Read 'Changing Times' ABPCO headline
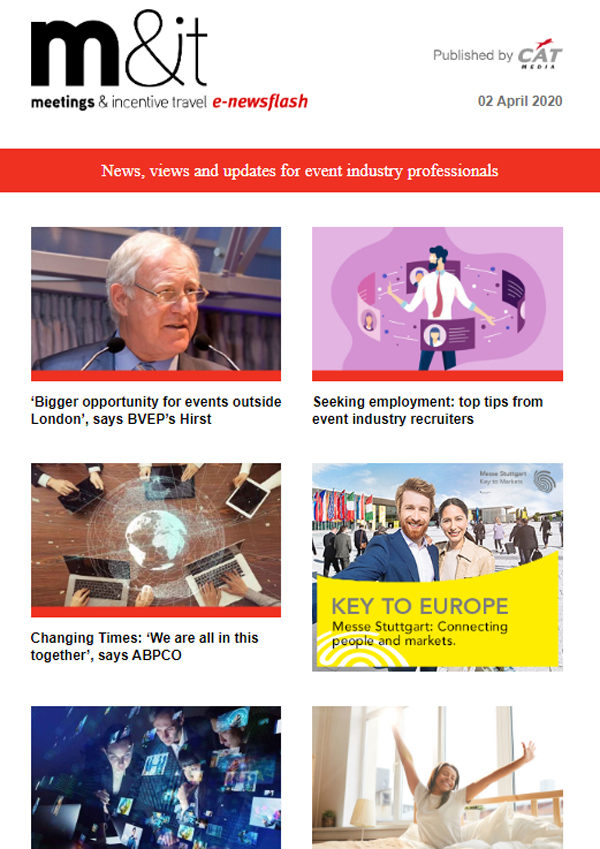The width and height of the screenshot is (600, 849). (145, 646)
